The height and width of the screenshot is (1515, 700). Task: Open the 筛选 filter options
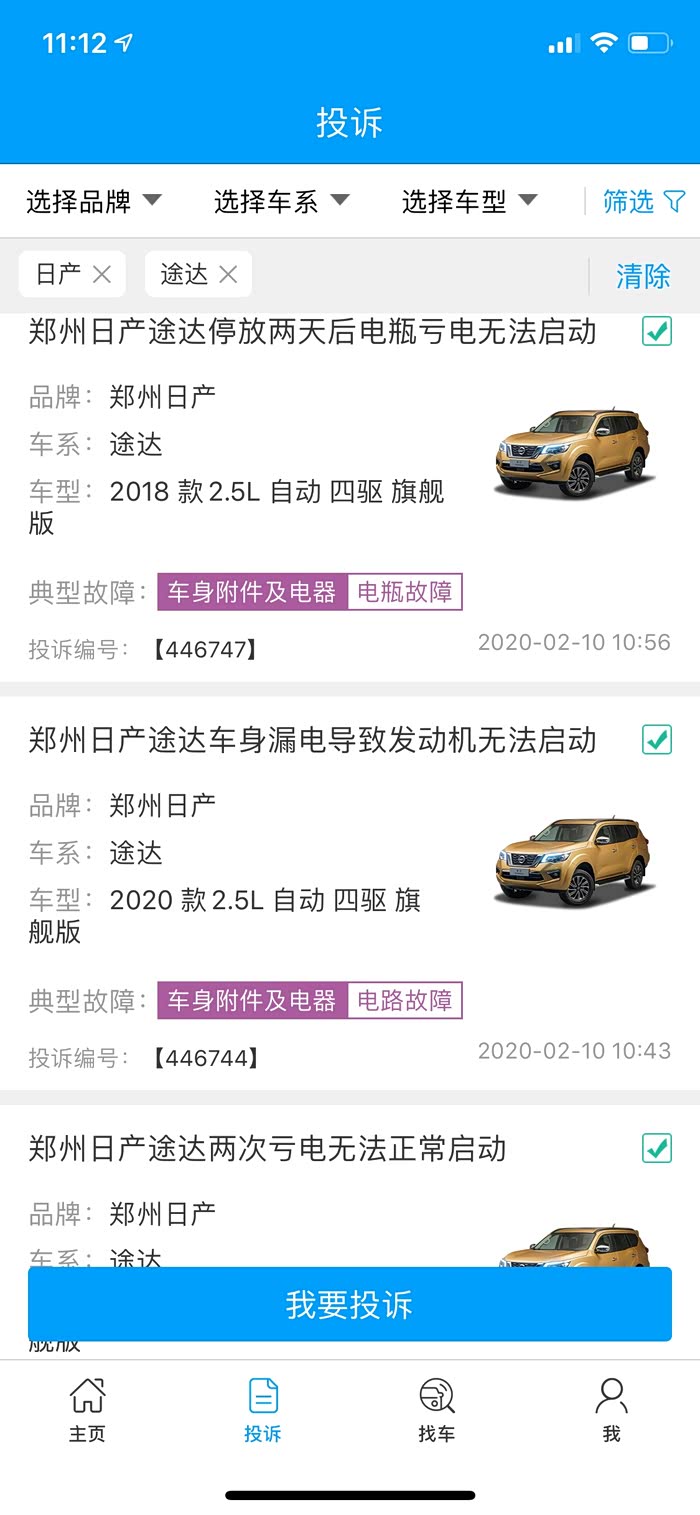tap(643, 202)
